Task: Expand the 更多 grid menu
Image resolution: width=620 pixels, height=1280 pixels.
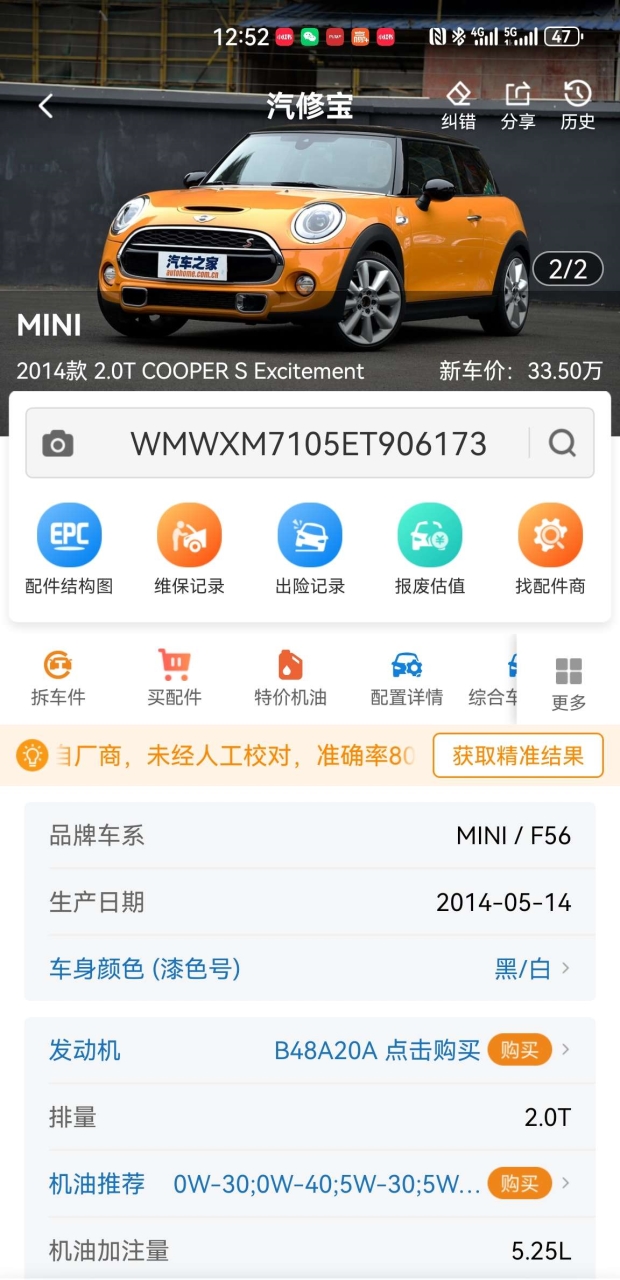Action: coord(568,684)
